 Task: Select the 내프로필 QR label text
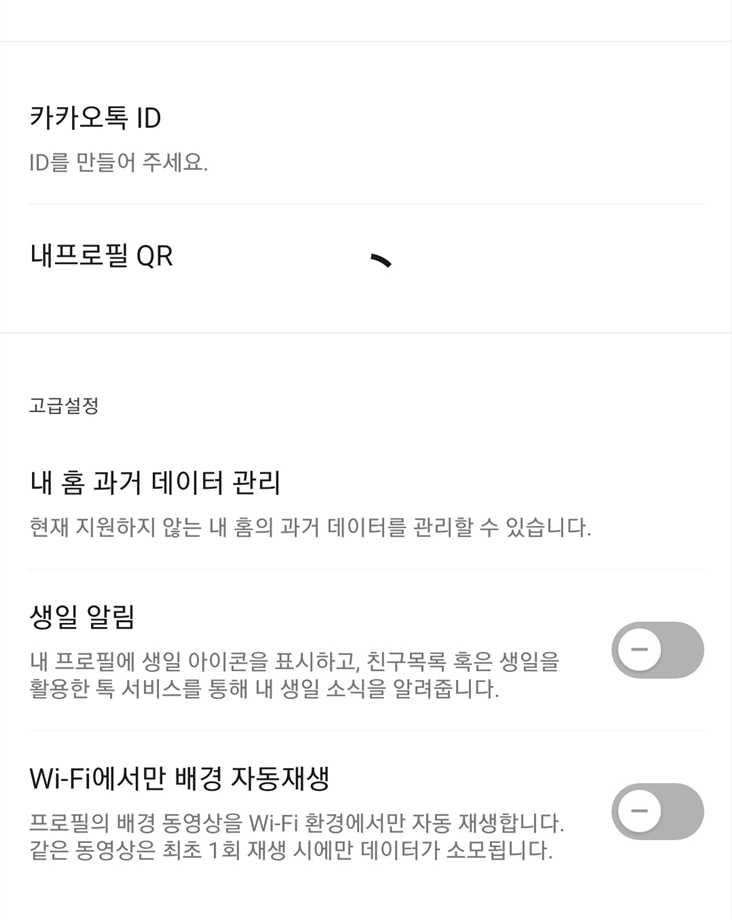[x=100, y=255]
